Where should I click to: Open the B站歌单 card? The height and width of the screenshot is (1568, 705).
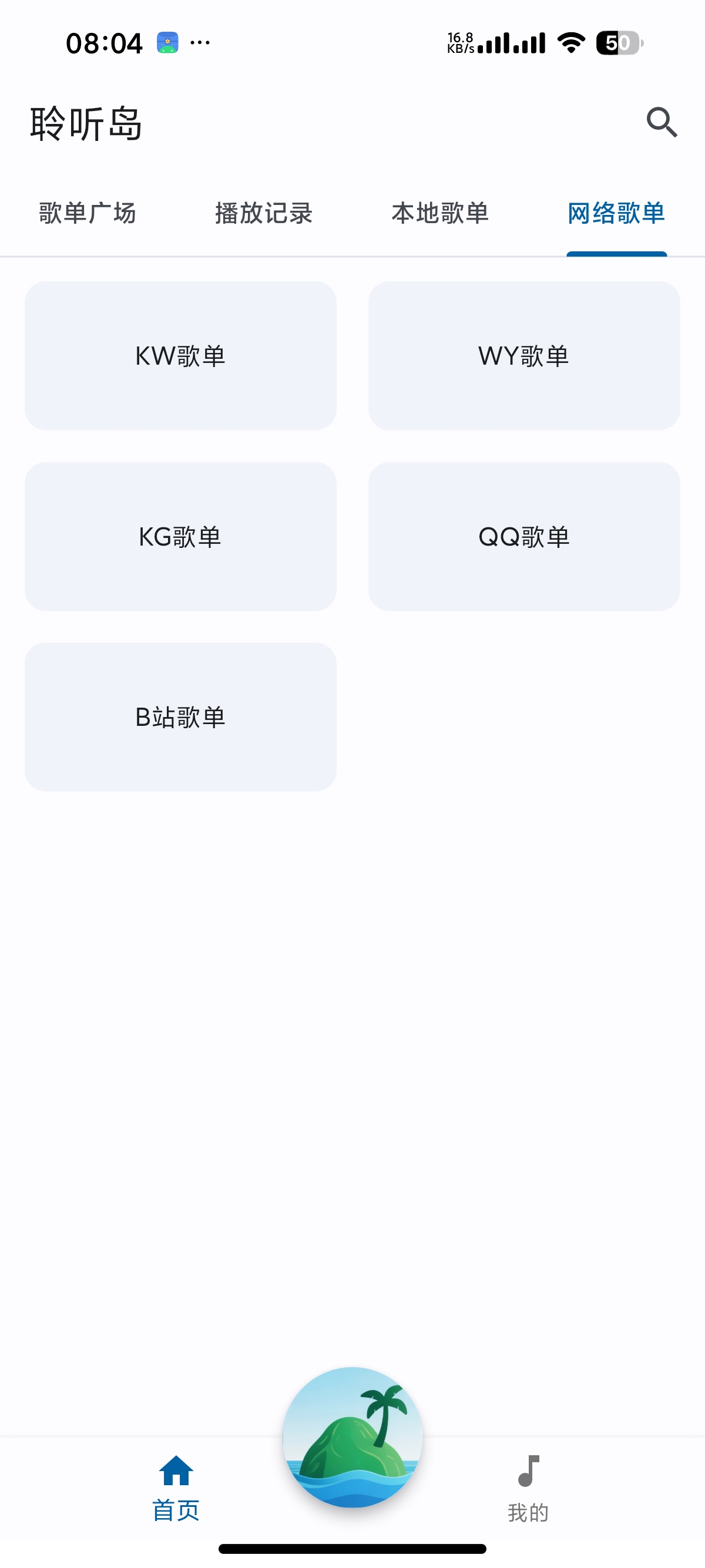coord(181,717)
